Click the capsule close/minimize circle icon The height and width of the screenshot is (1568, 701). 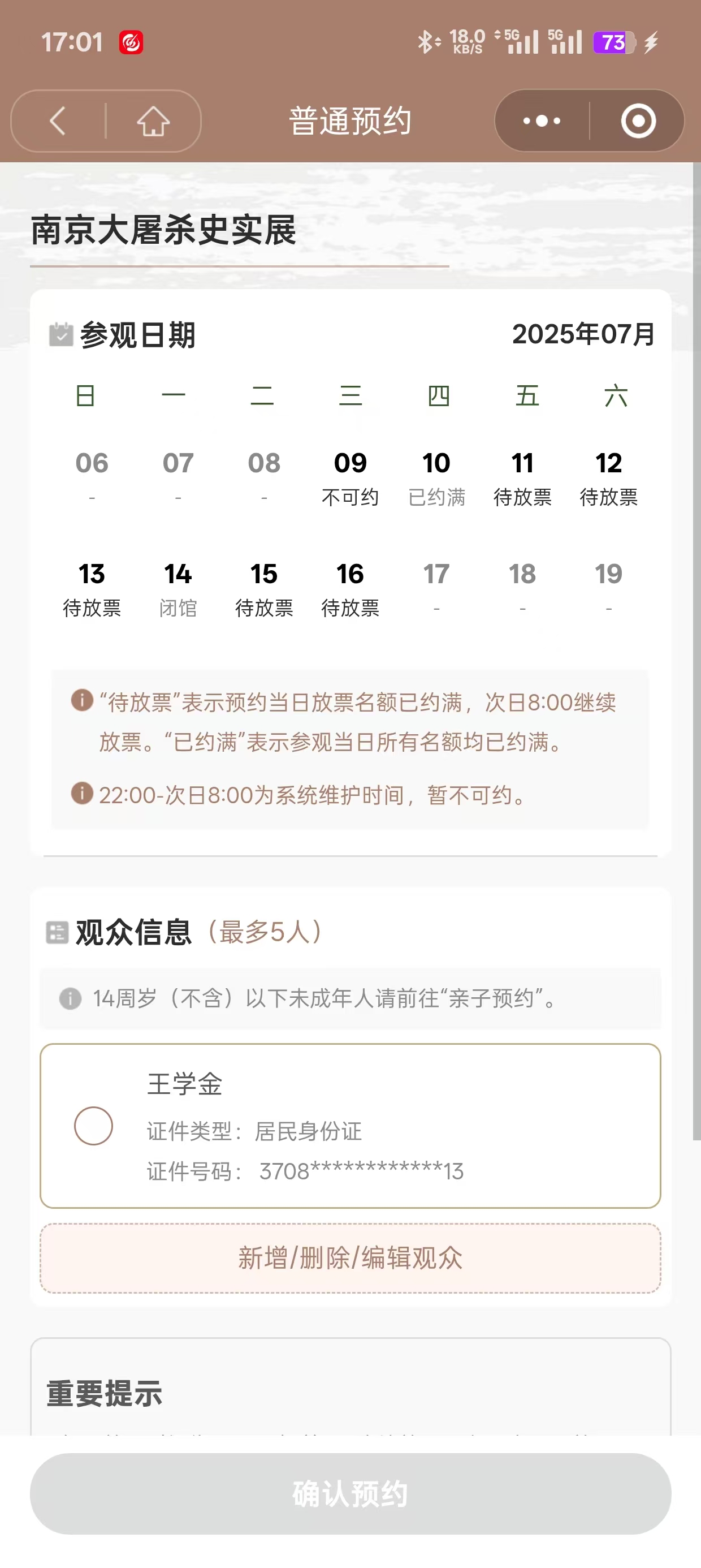639,120
